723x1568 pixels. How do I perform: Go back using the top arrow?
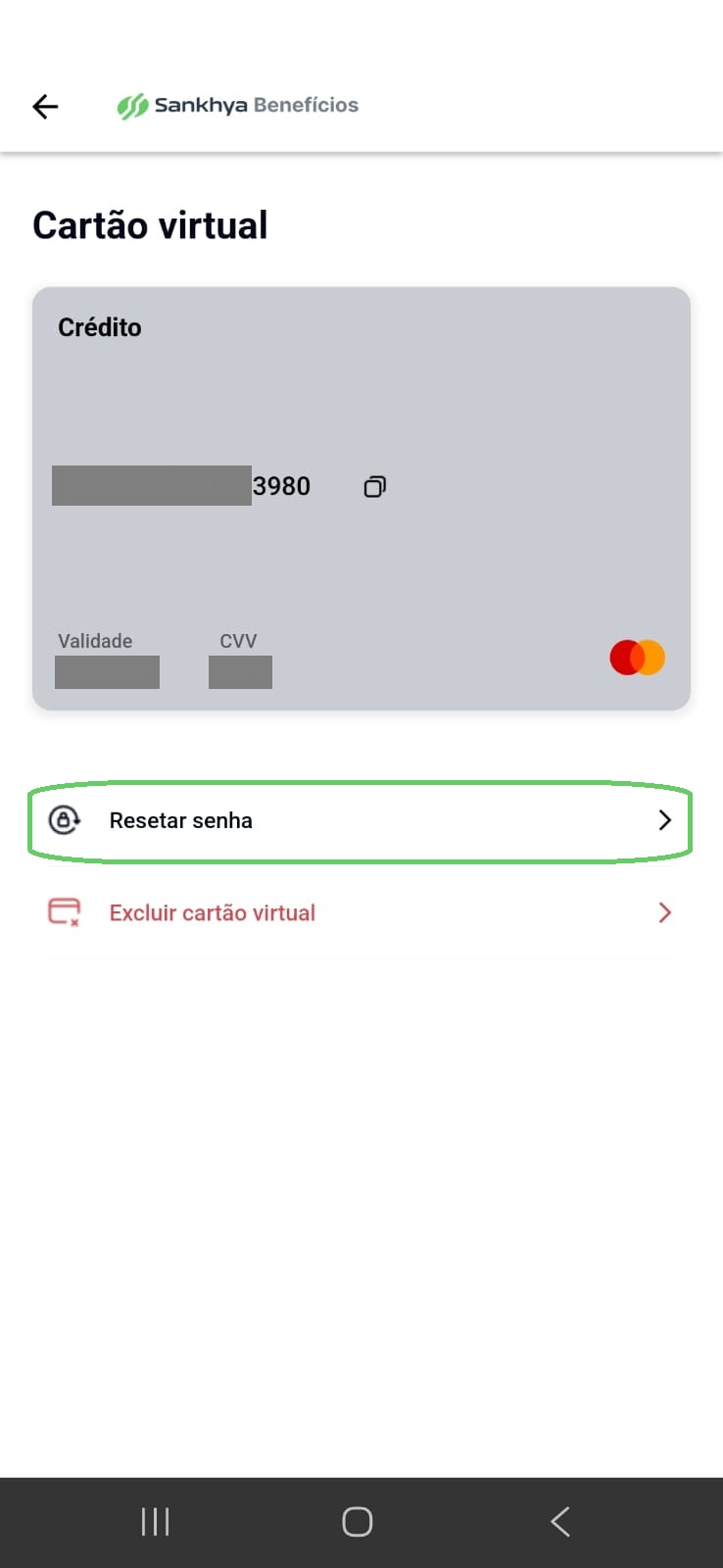45,106
